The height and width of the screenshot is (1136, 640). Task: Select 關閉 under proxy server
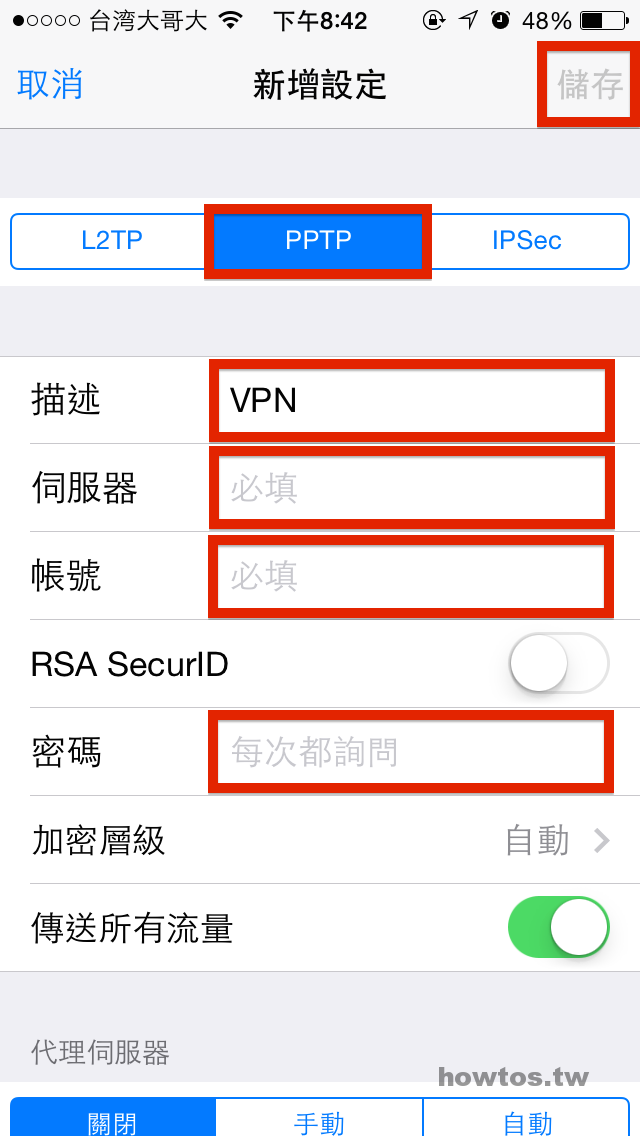[x=112, y=1117]
